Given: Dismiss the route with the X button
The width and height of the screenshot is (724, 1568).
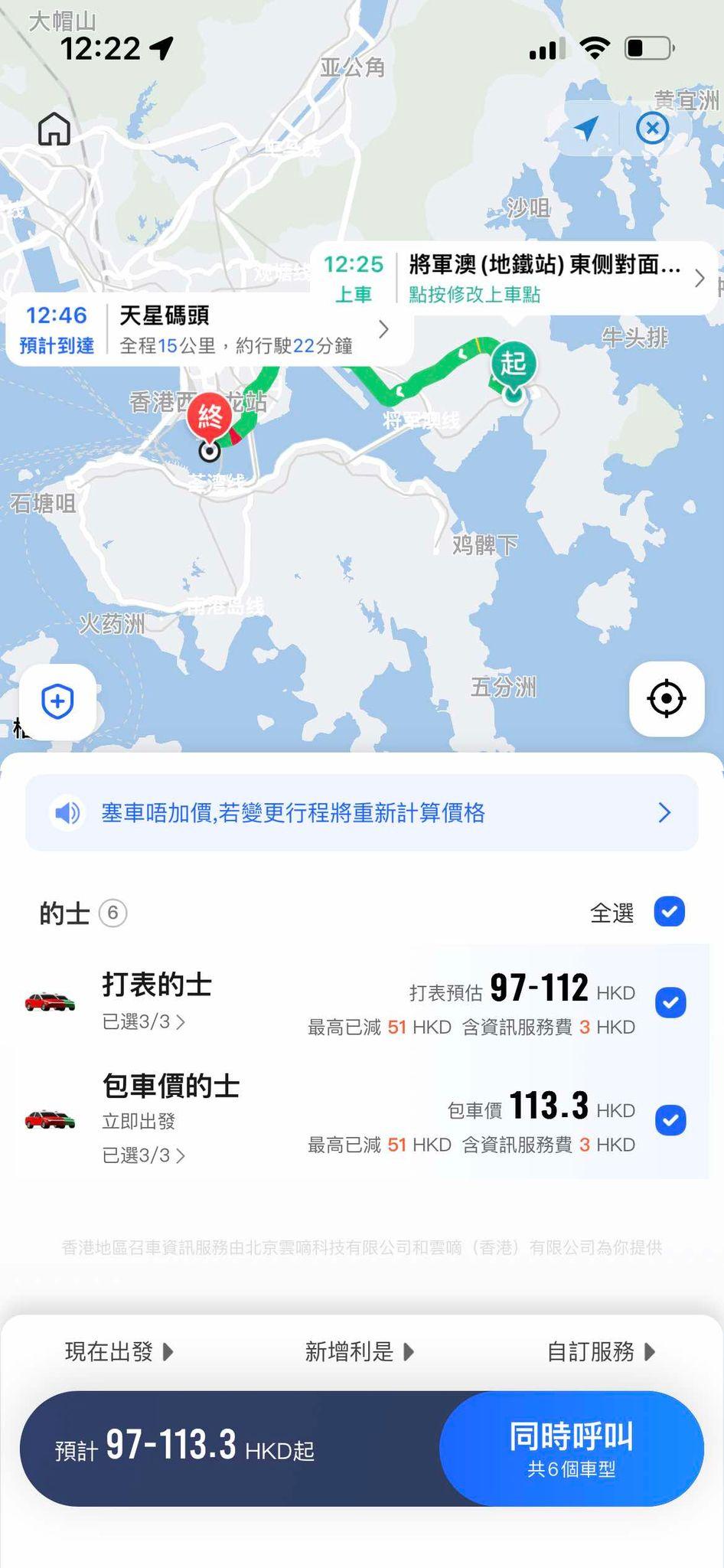Looking at the screenshot, I should coord(652,128).
